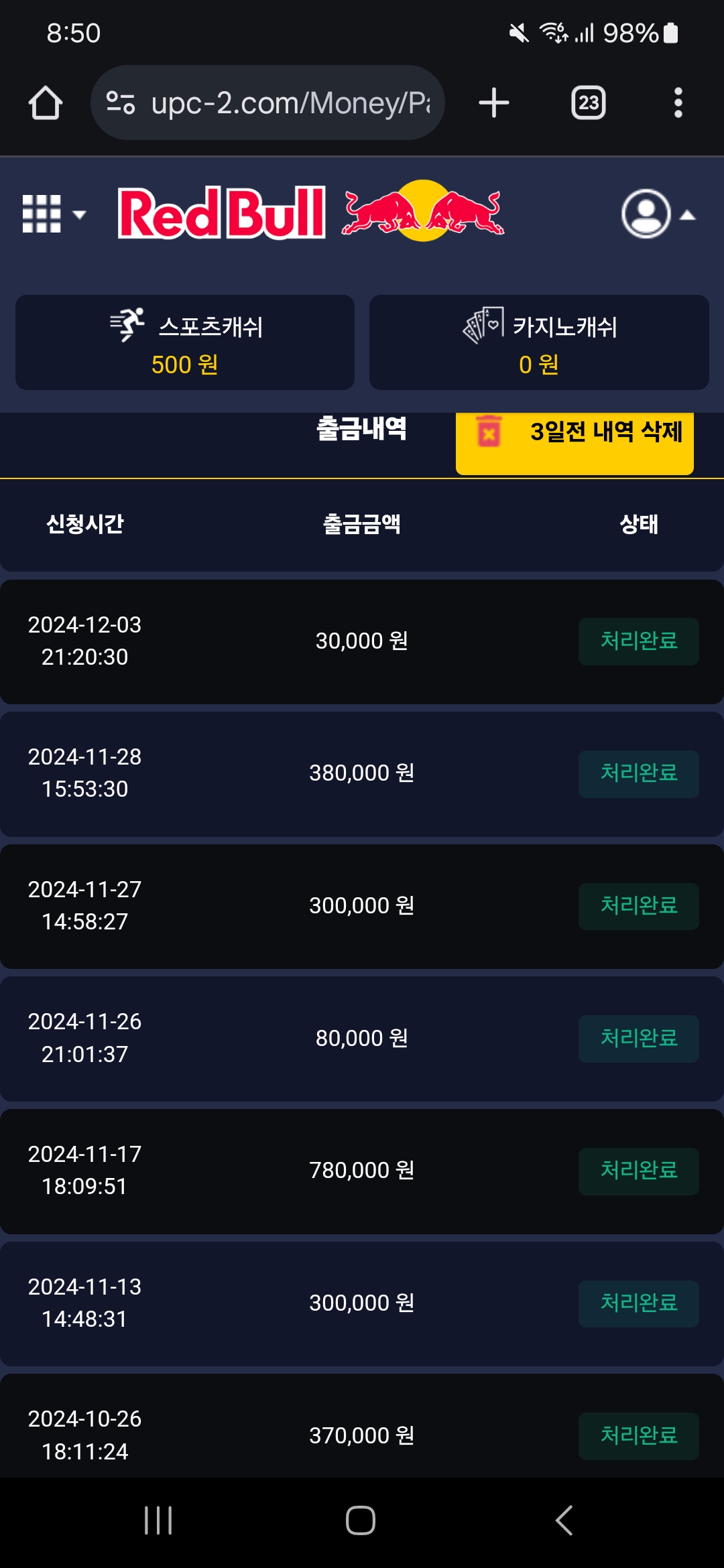The image size is (724, 1568).
Task: Tap the Red Bull logo to go home
Action: (310, 212)
